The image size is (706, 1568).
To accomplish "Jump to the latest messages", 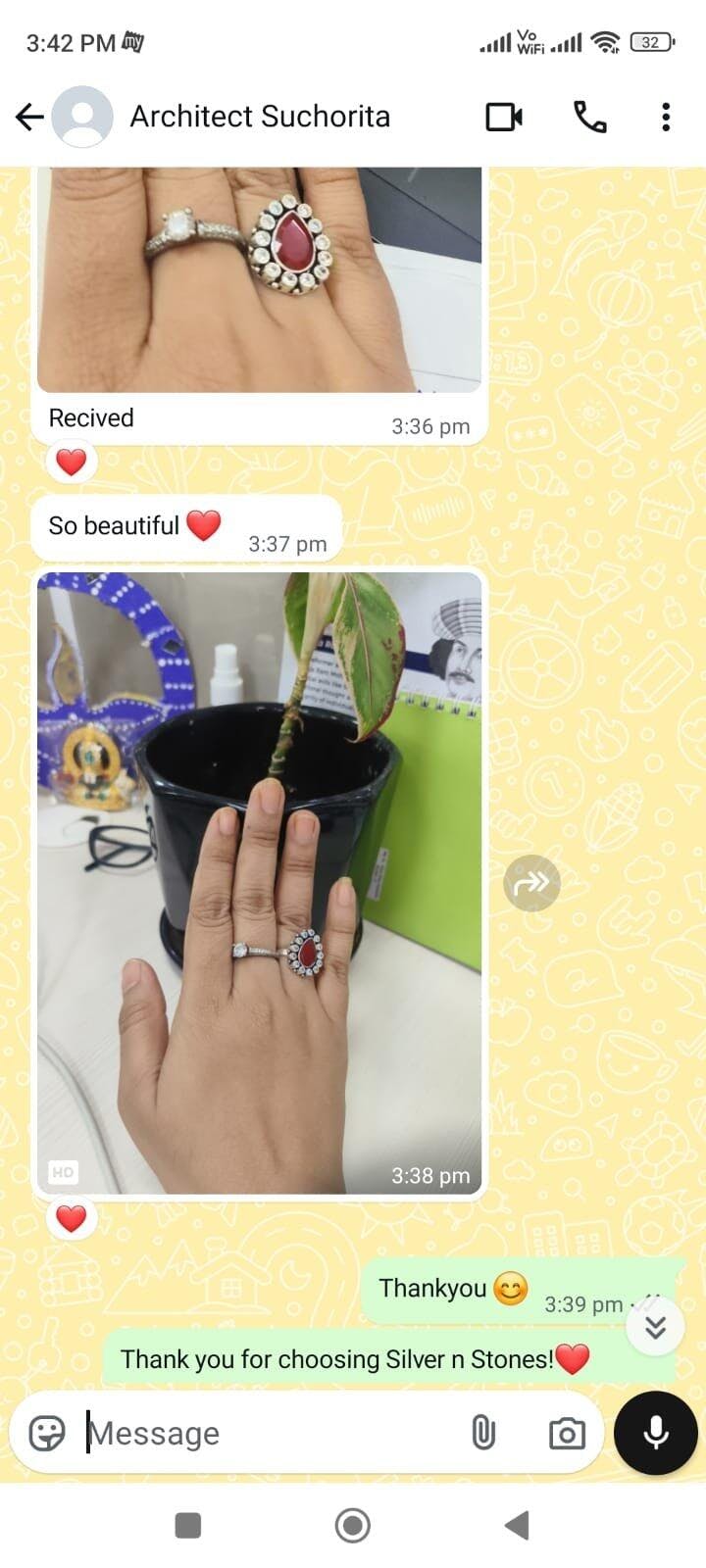I will 655,1327.
